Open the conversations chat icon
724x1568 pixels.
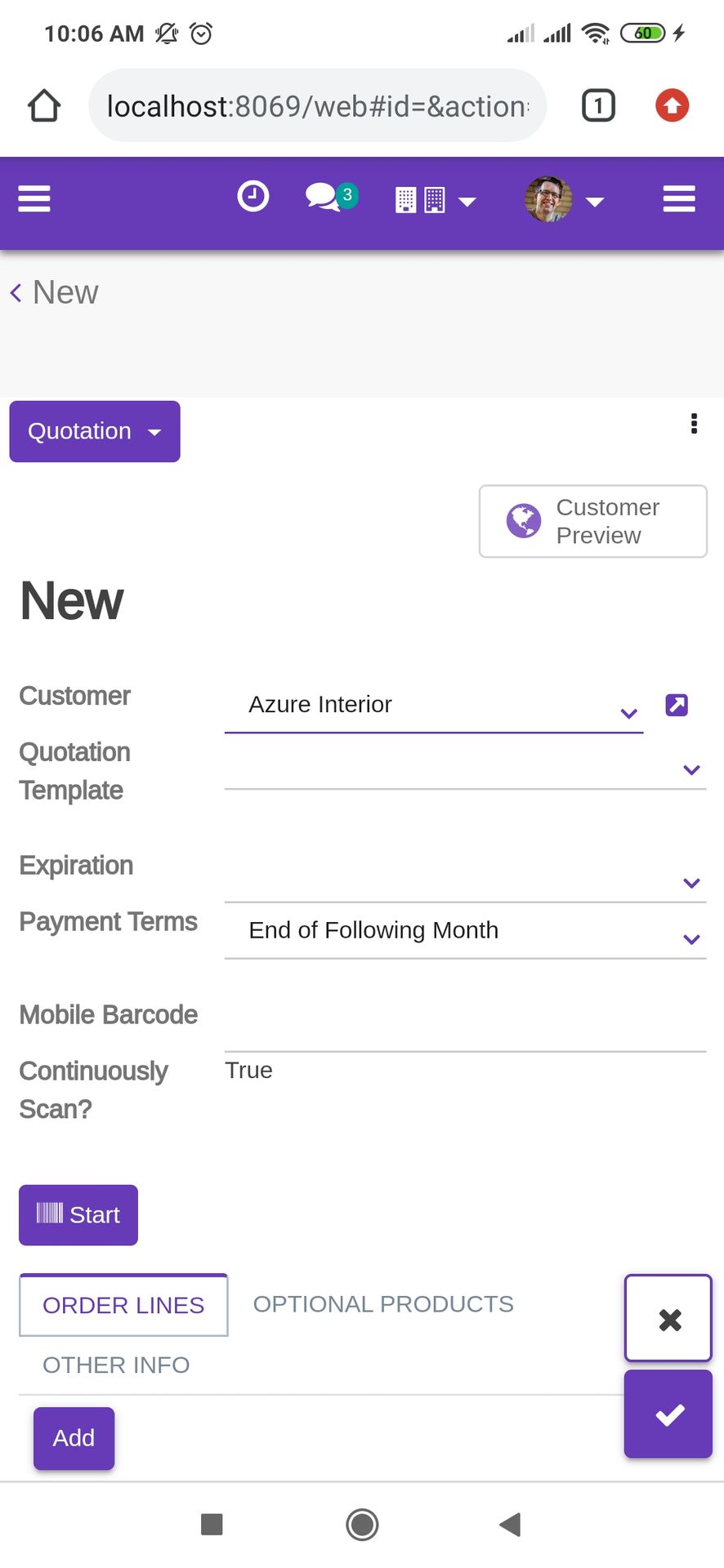(x=331, y=197)
